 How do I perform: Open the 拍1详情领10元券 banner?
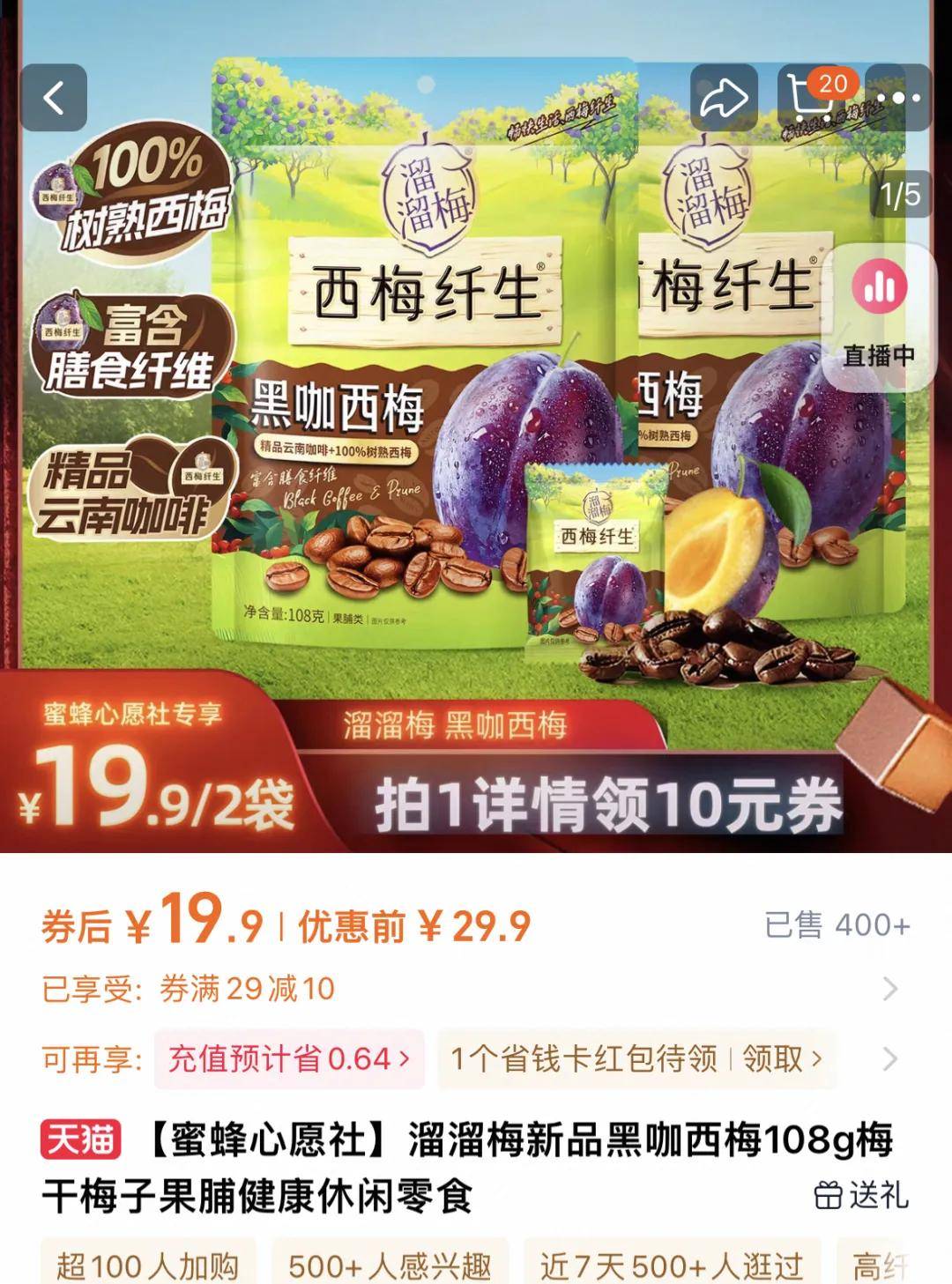click(x=608, y=805)
